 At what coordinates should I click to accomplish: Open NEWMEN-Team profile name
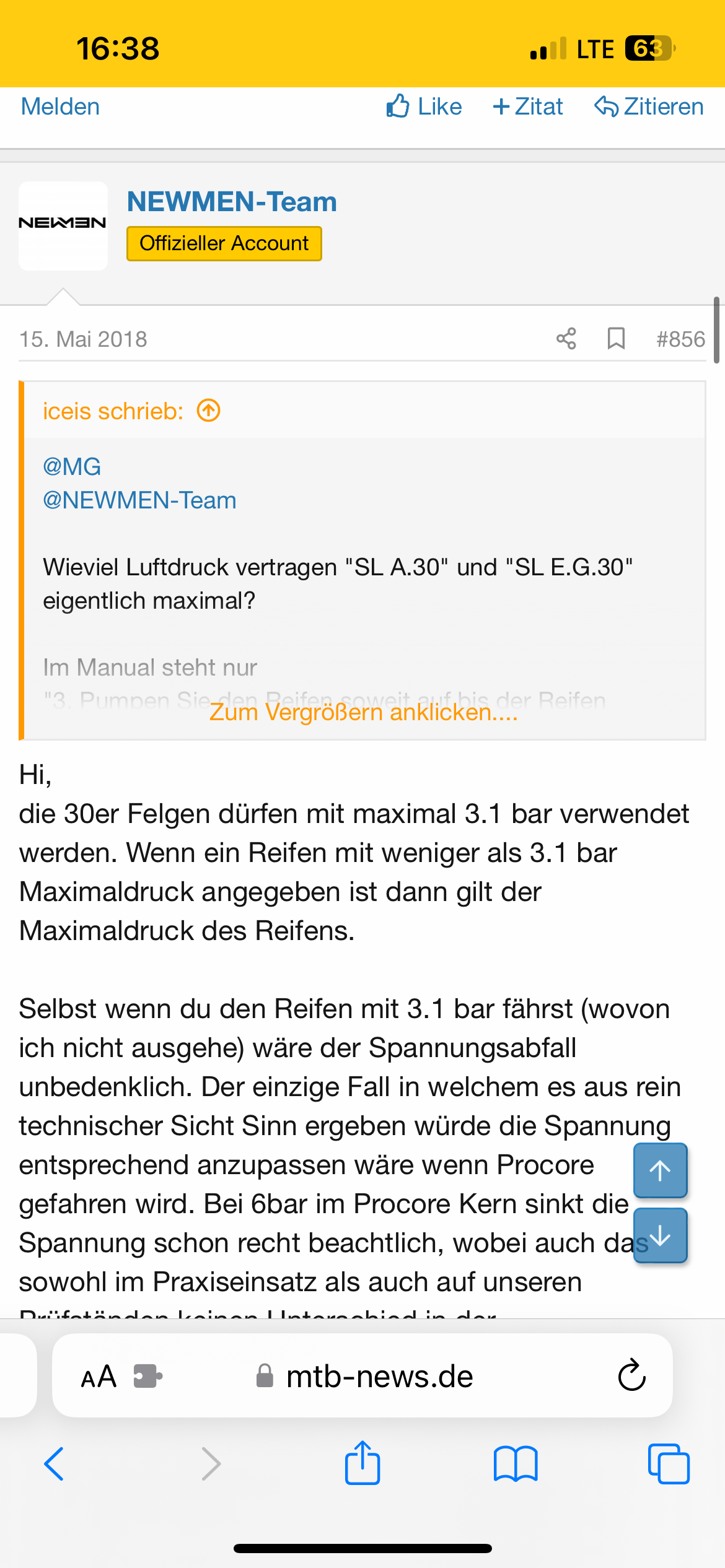pyautogui.click(x=232, y=202)
